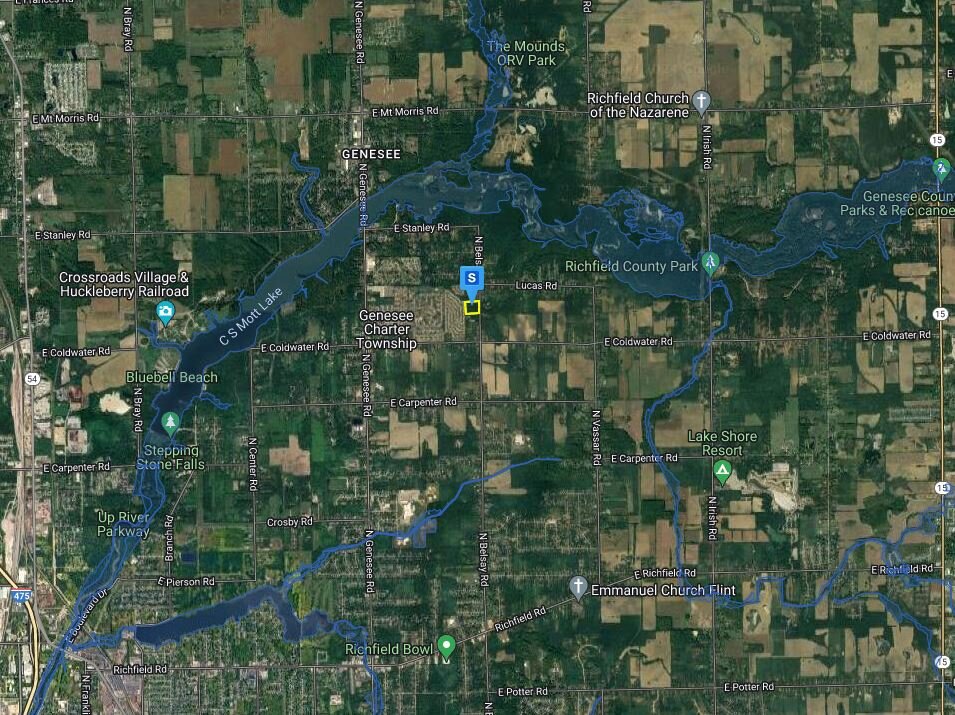Select the Emmanuel Church Flint marker
Viewport: 955px width, 715px height.
pyautogui.click(x=577, y=586)
